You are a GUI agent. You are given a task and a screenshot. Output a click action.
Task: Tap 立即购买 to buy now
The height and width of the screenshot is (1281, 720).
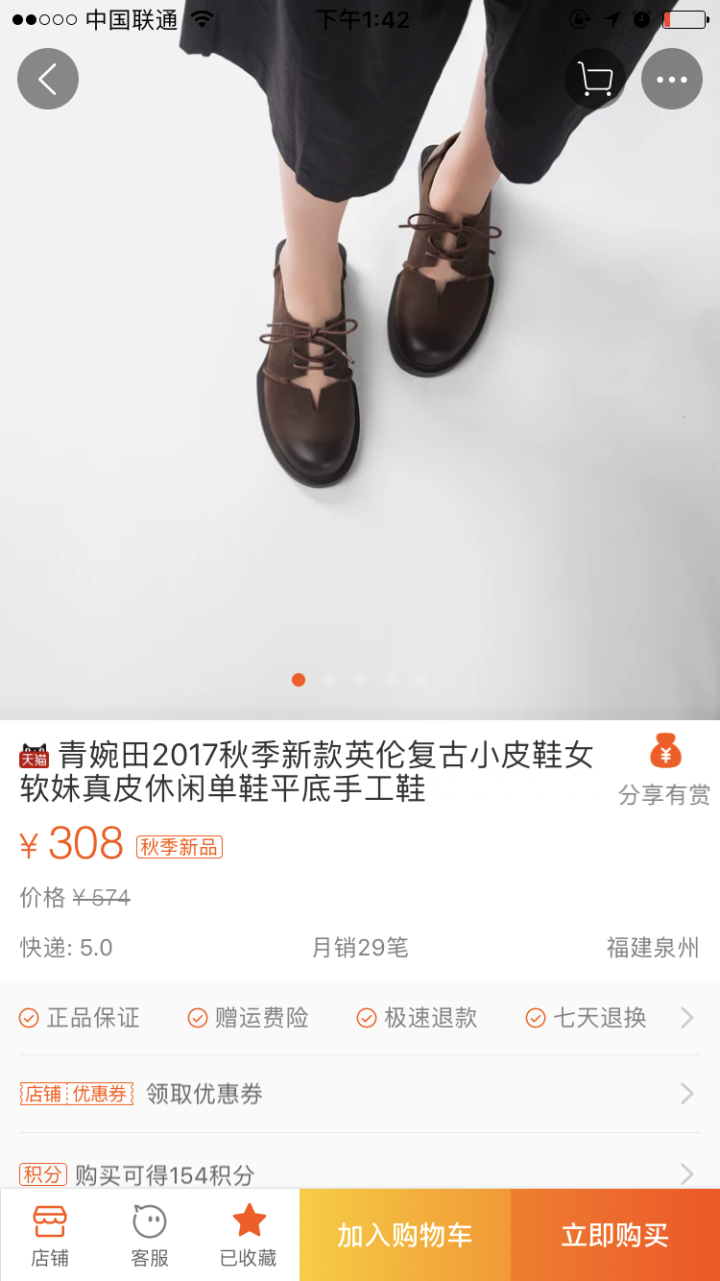[x=615, y=1236]
